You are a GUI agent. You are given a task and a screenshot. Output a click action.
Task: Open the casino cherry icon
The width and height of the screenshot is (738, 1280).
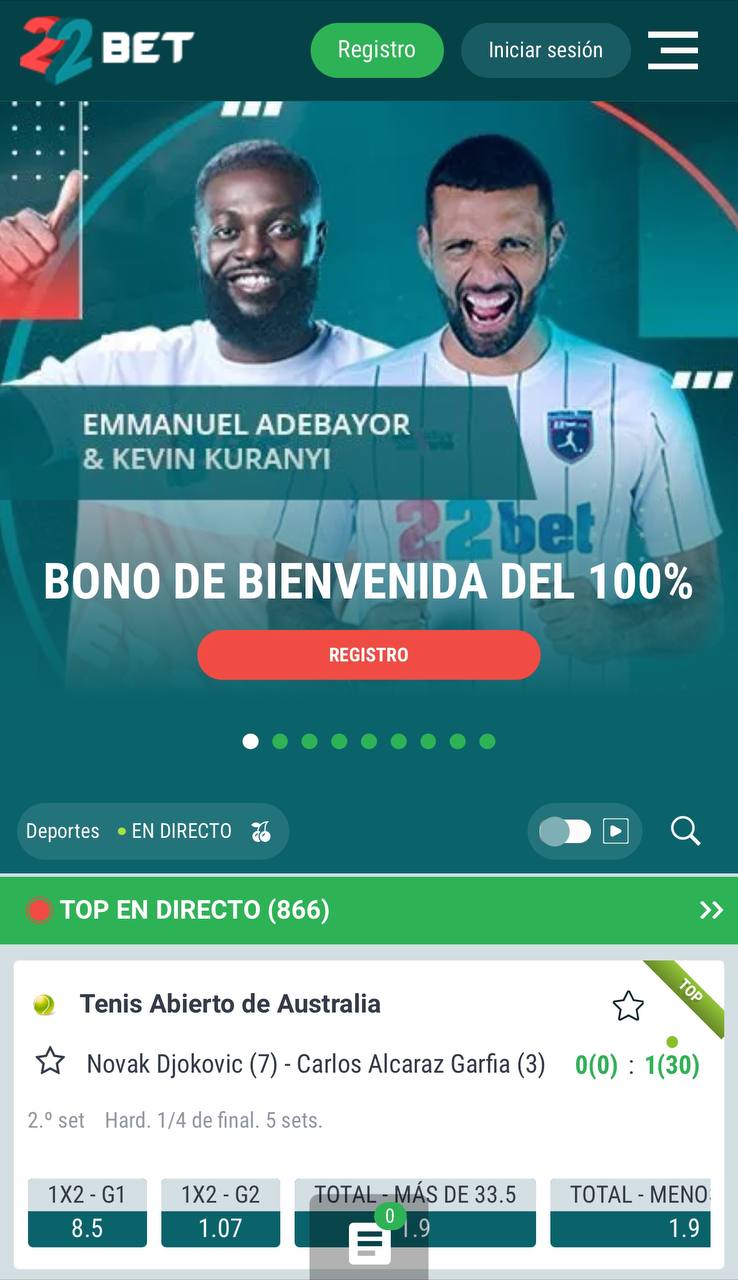pyautogui.click(x=261, y=831)
